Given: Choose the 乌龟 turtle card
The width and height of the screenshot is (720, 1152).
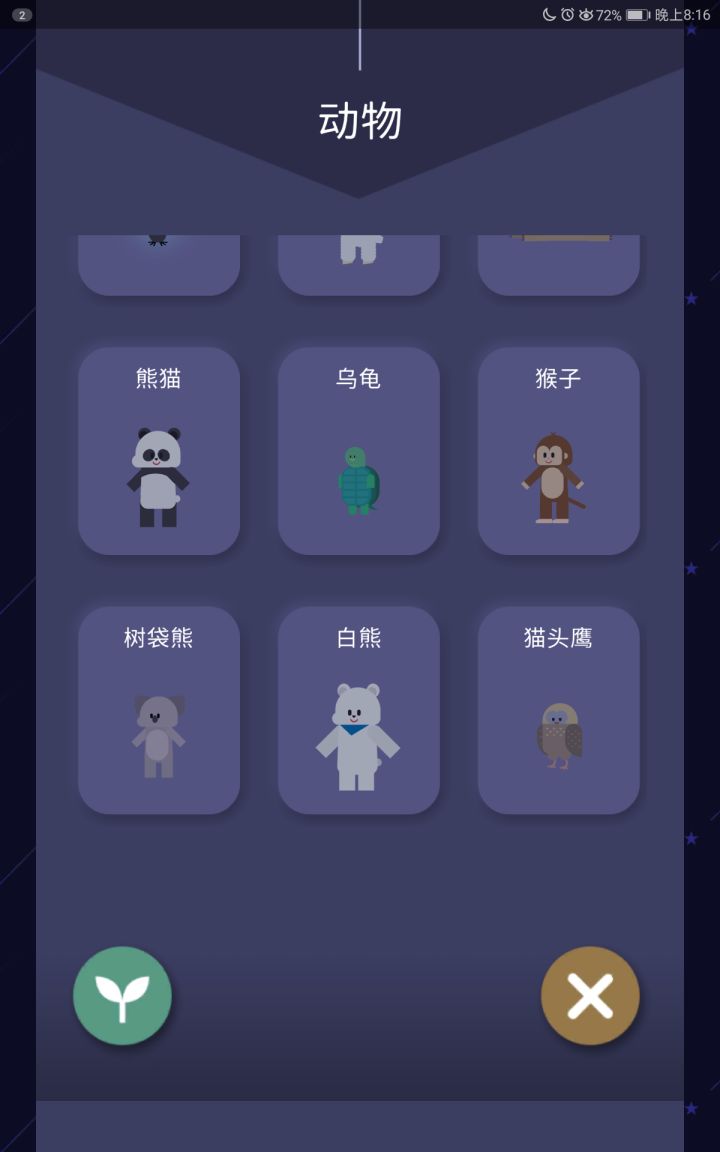Looking at the screenshot, I should 359,451.
